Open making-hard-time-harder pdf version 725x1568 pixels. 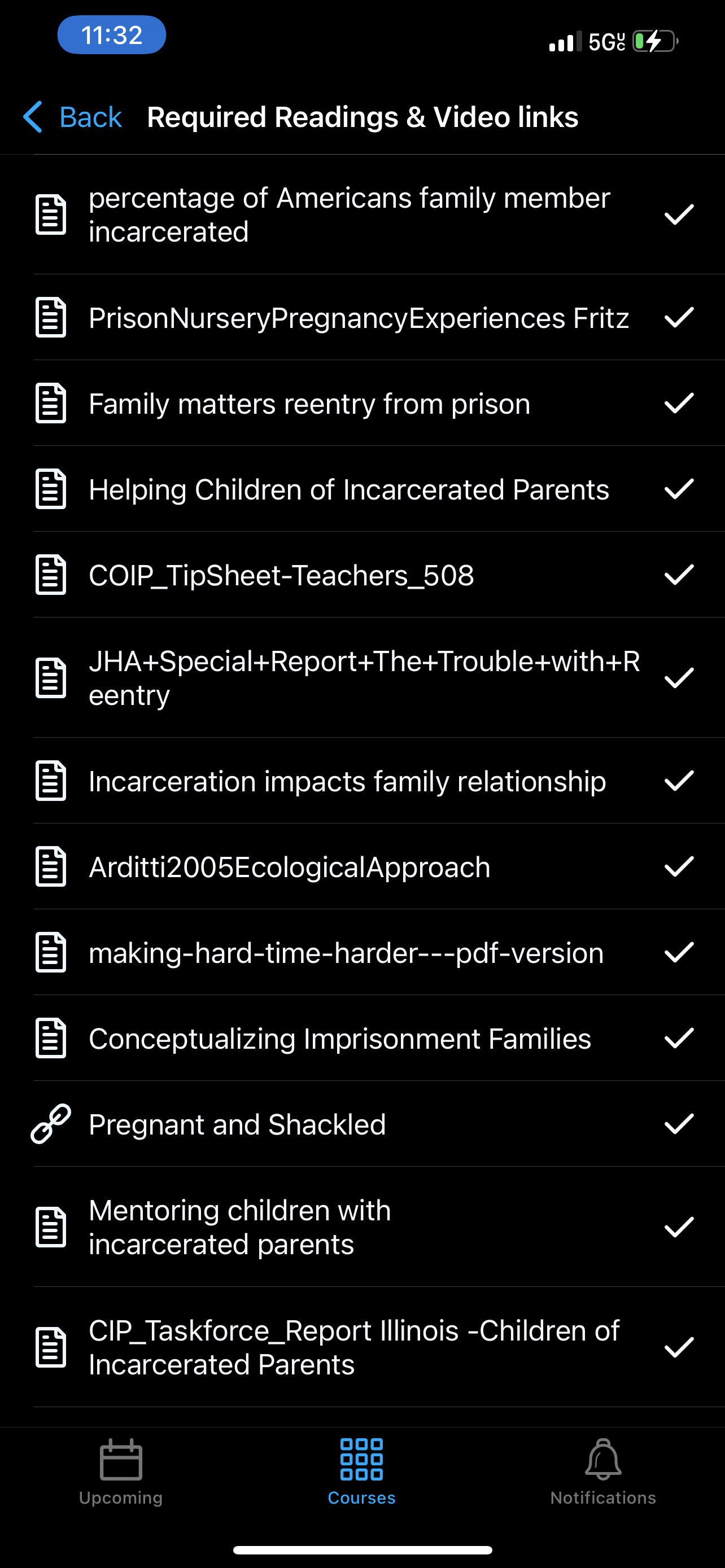coord(362,953)
